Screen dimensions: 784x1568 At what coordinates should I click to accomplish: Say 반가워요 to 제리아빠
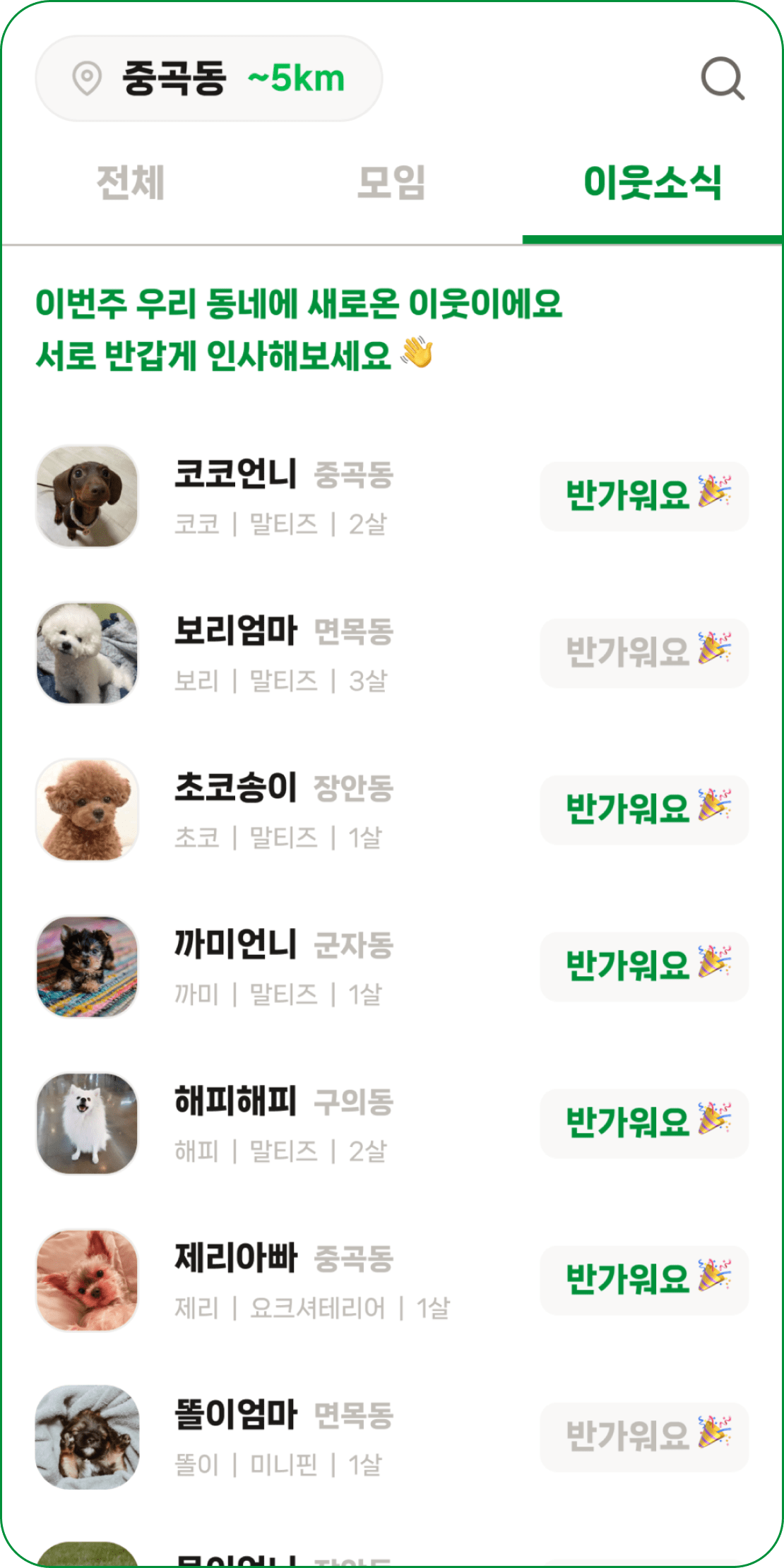point(644,1280)
